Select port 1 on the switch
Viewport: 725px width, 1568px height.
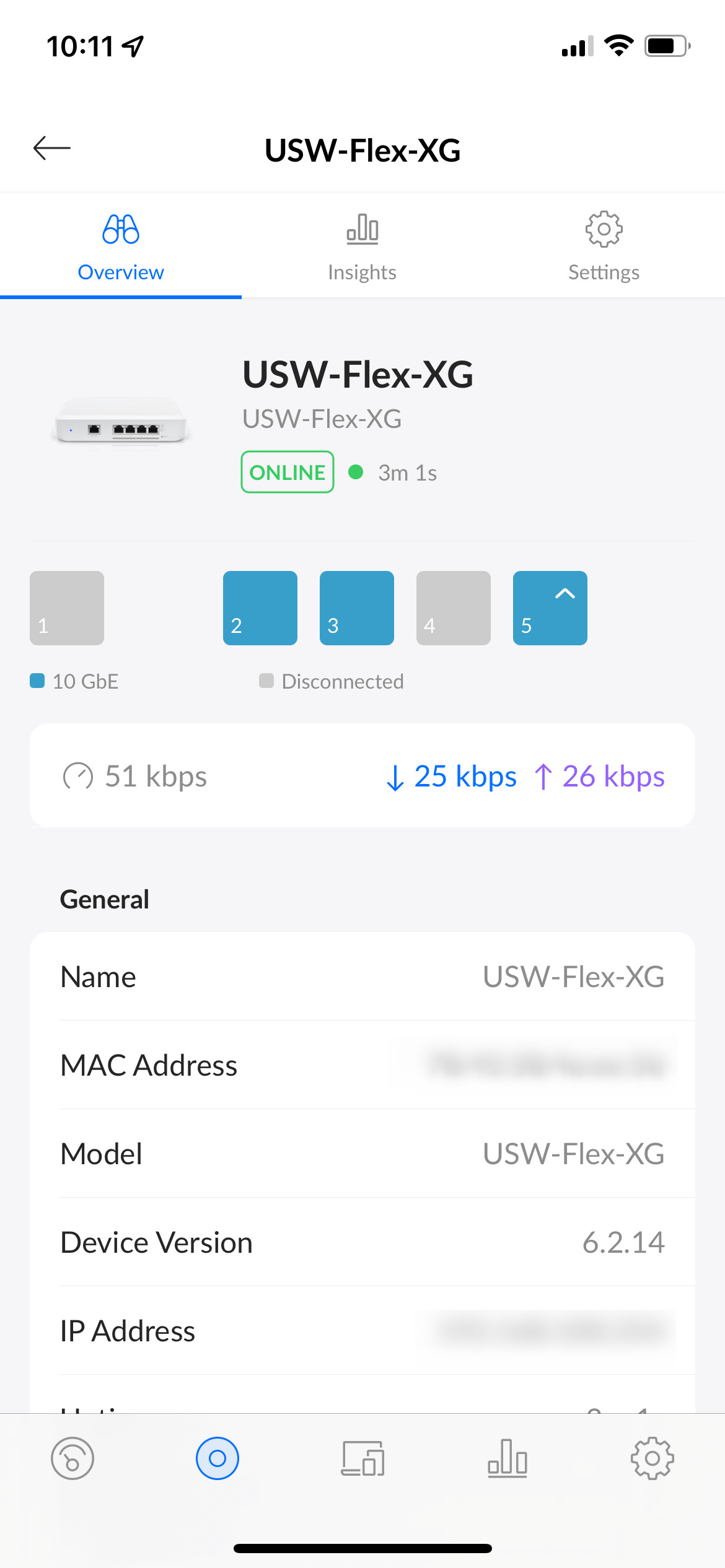(67, 608)
